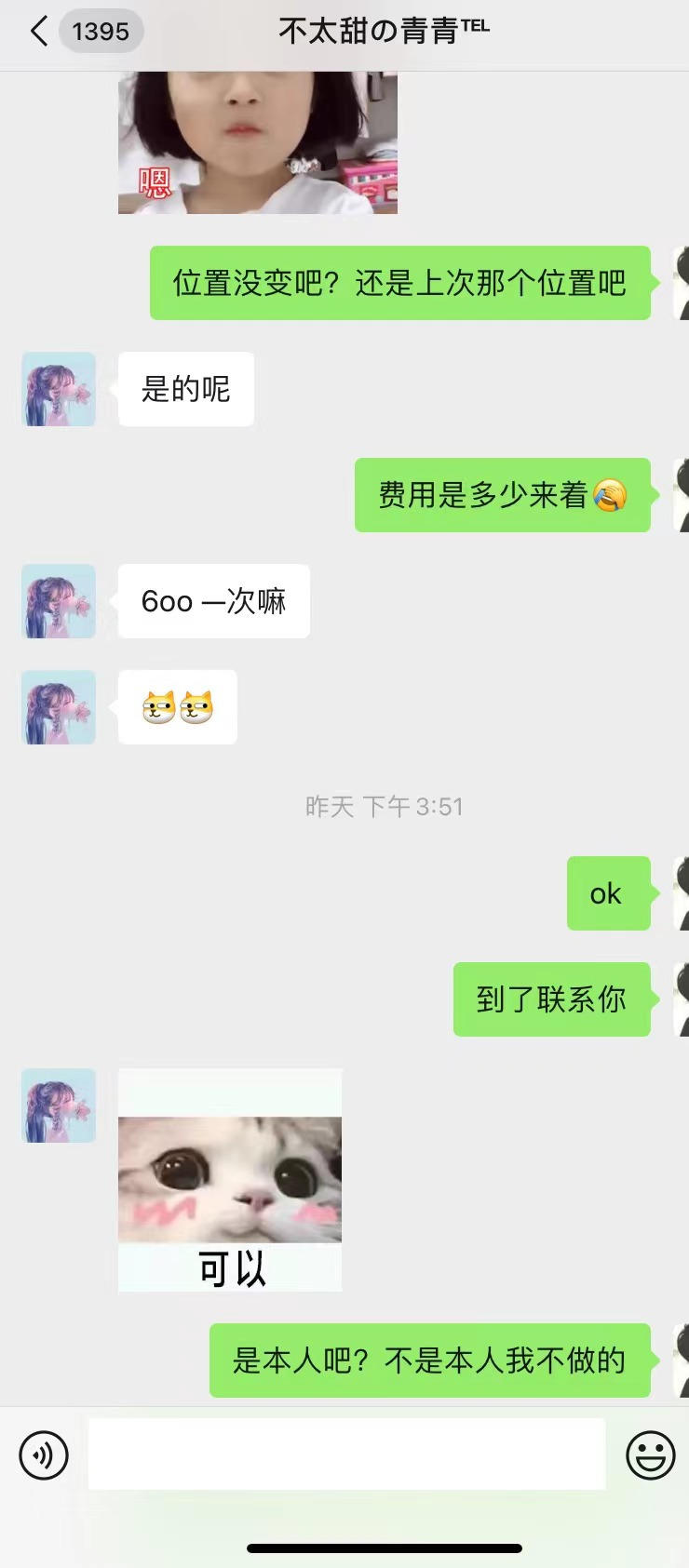Open the girl sticker image with 嗯
The height and width of the screenshot is (1568, 689).
pyautogui.click(x=258, y=143)
